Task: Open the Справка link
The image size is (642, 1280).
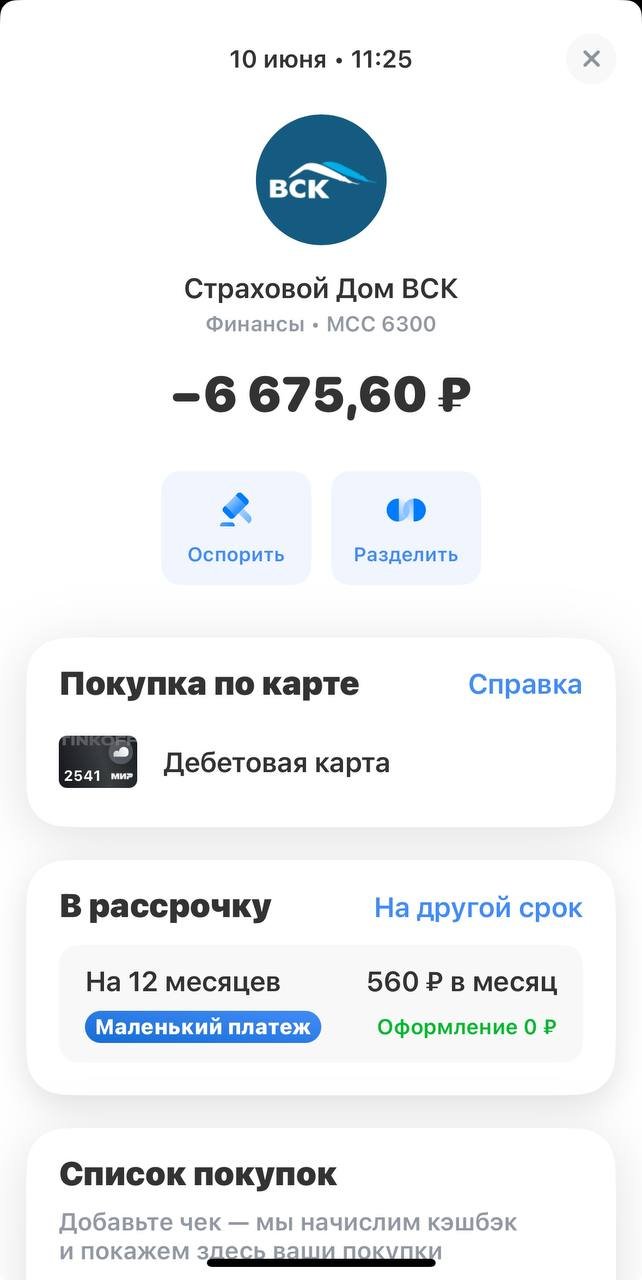Action: [525, 685]
